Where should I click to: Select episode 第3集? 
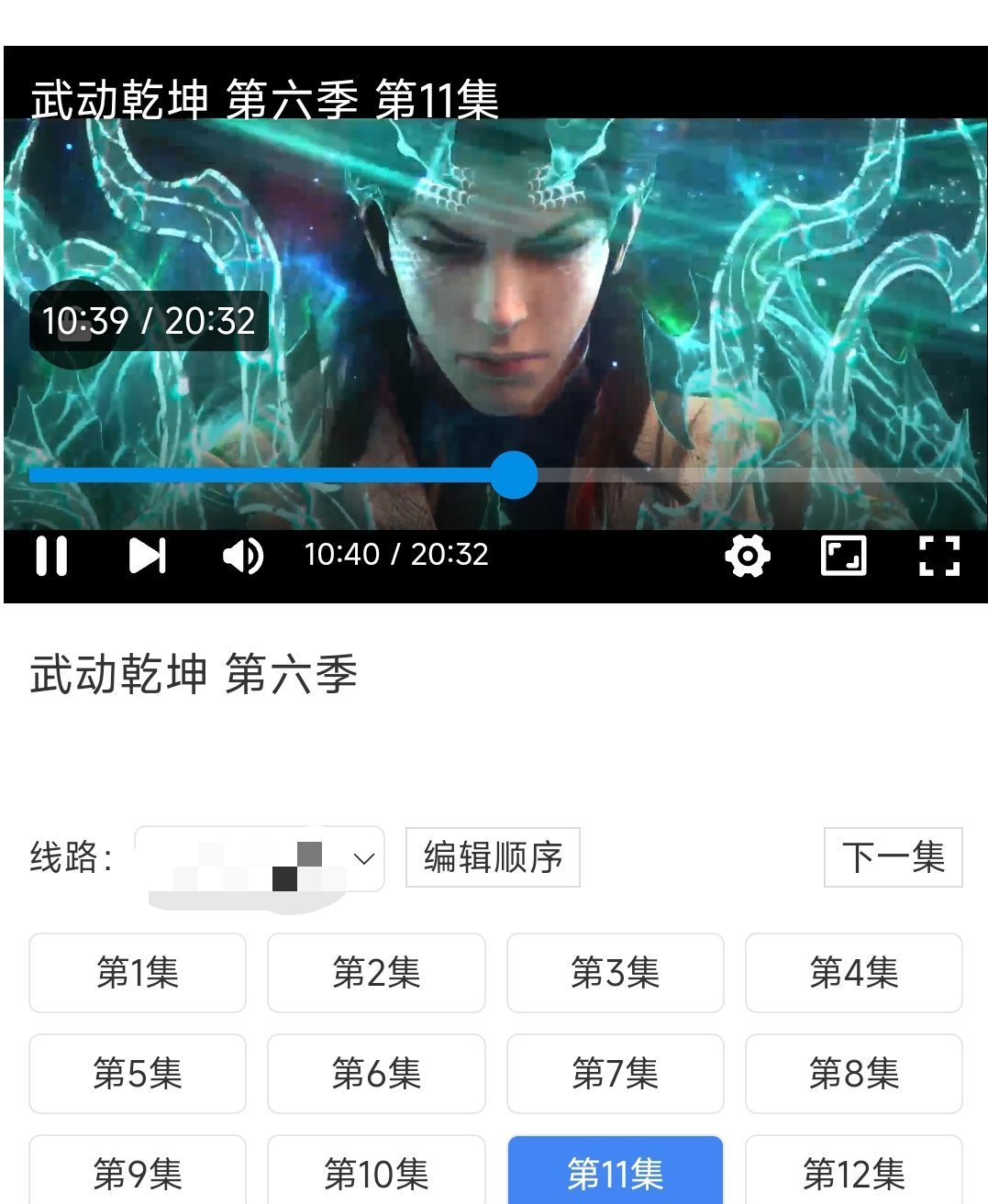[615, 973]
